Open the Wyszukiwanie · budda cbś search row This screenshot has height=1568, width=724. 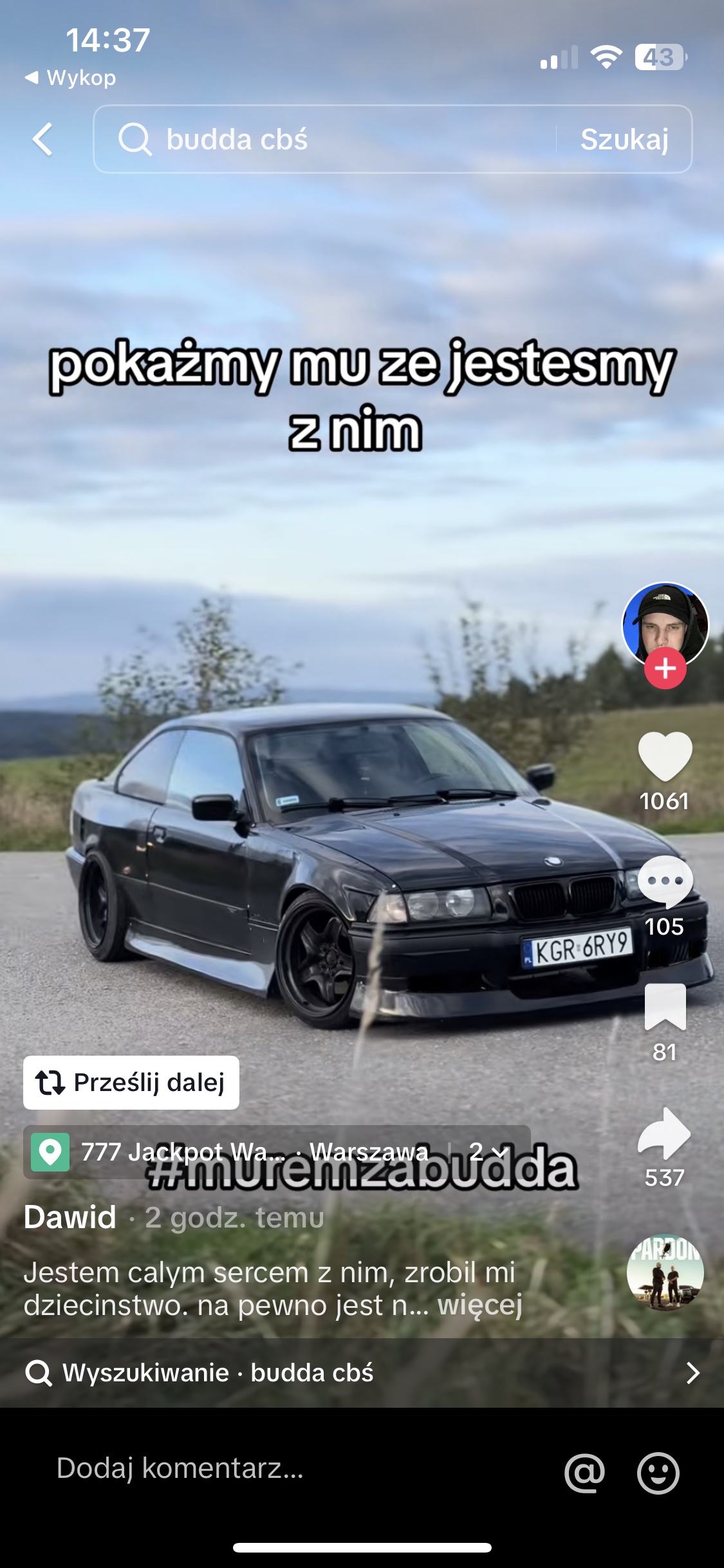coord(362,1373)
